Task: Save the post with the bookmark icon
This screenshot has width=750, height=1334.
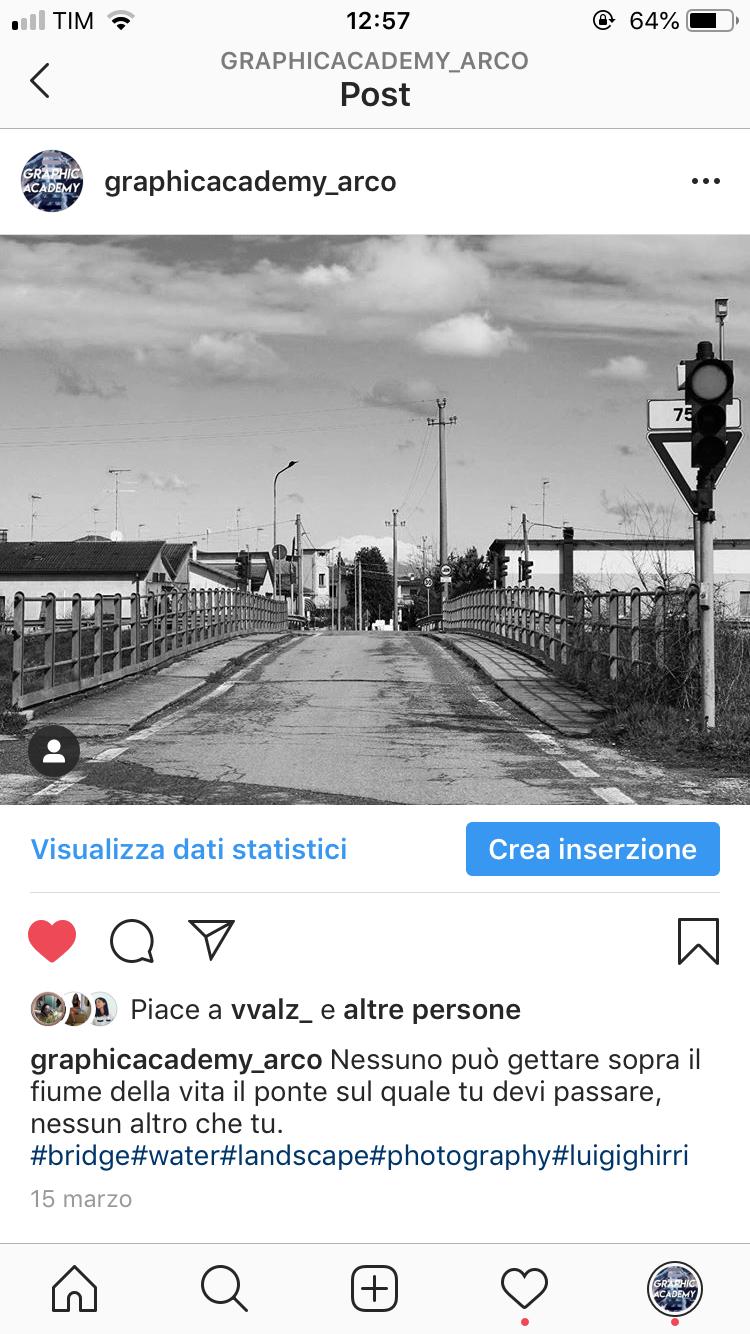Action: pos(698,940)
